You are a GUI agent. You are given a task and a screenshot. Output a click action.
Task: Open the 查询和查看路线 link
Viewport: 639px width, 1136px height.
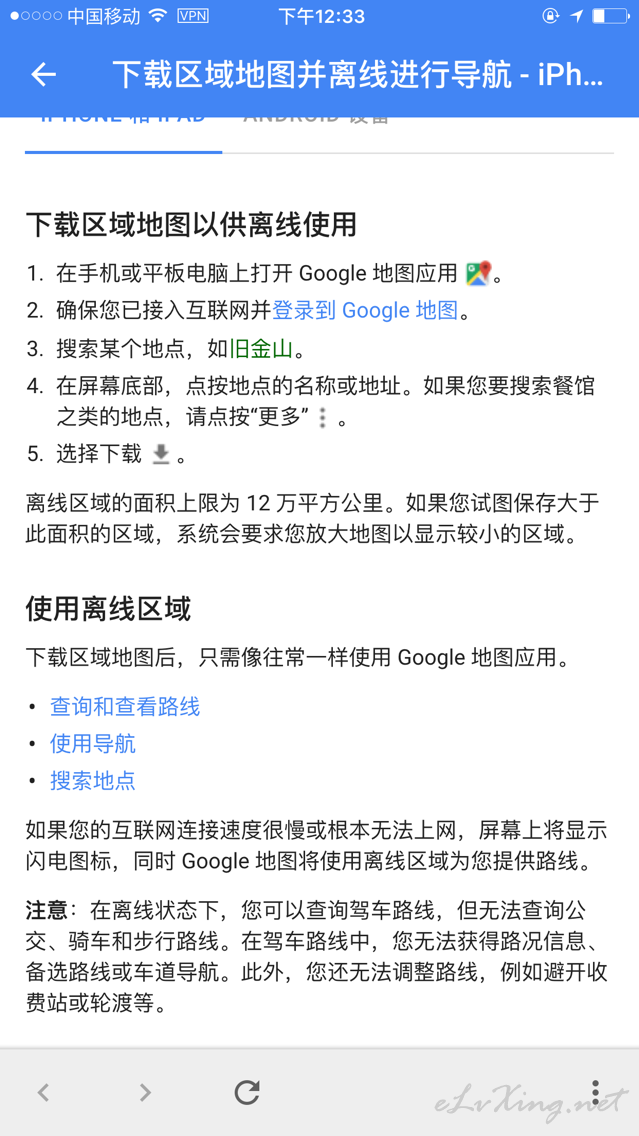[x=125, y=706]
